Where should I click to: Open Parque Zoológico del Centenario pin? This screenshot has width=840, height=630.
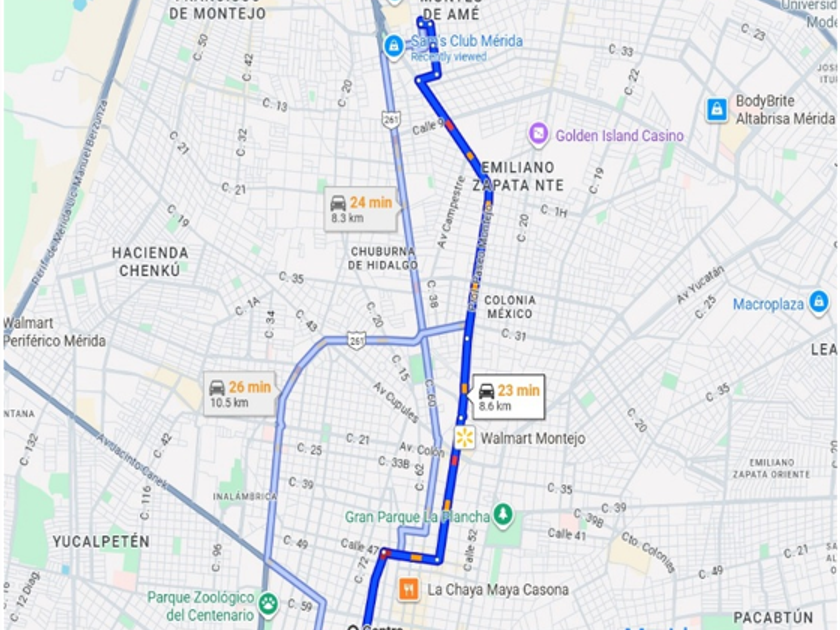269,604
